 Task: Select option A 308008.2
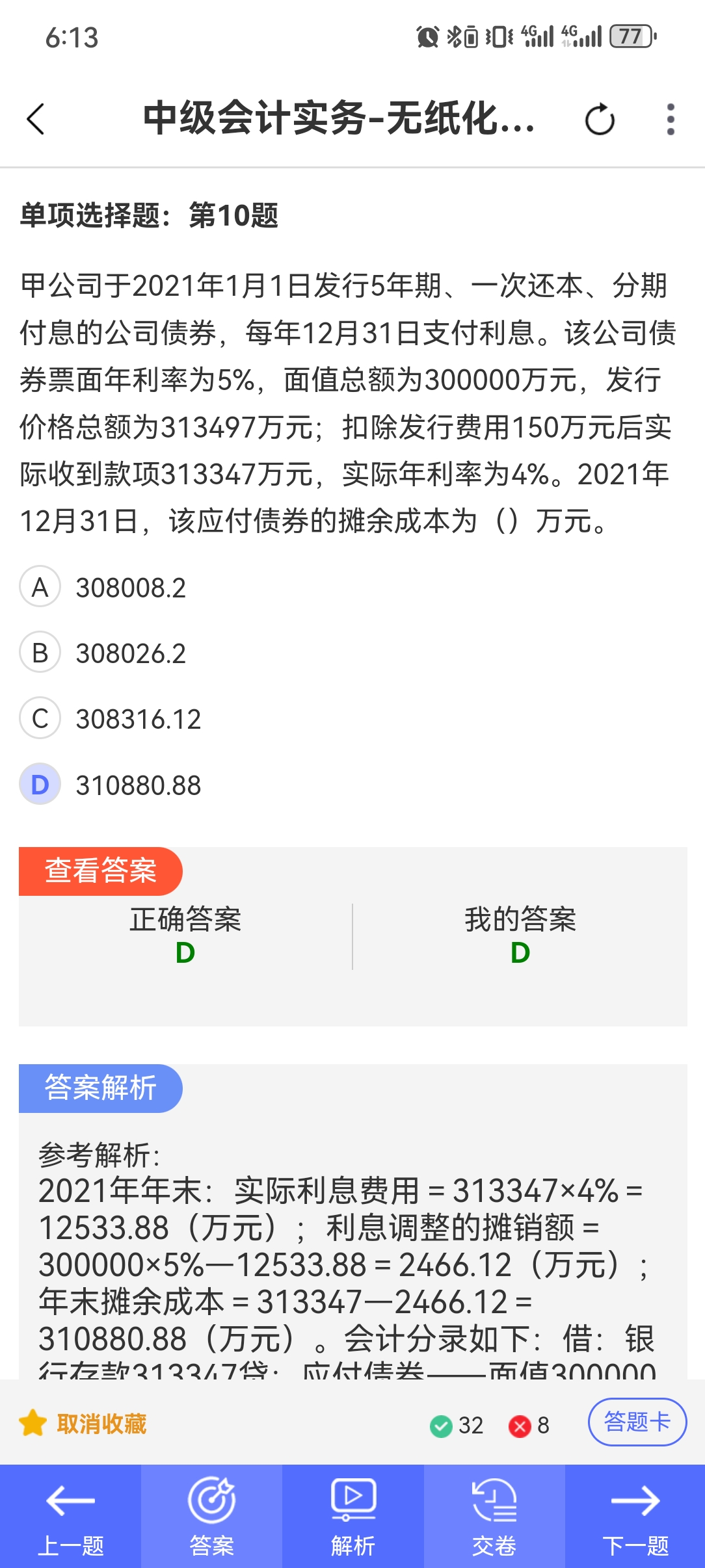pyautogui.click(x=104, y=587)
